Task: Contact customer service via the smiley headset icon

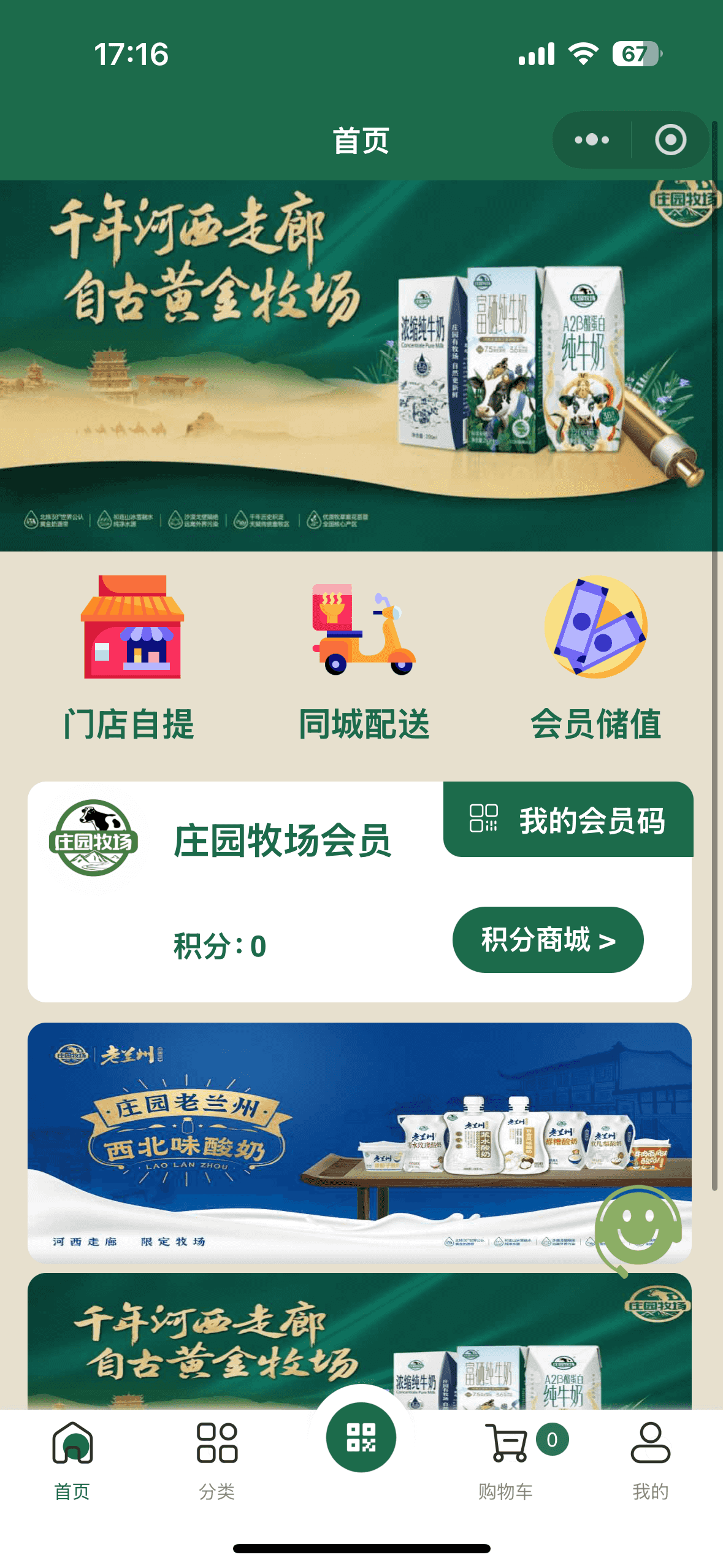Action: coord(638,1228)
